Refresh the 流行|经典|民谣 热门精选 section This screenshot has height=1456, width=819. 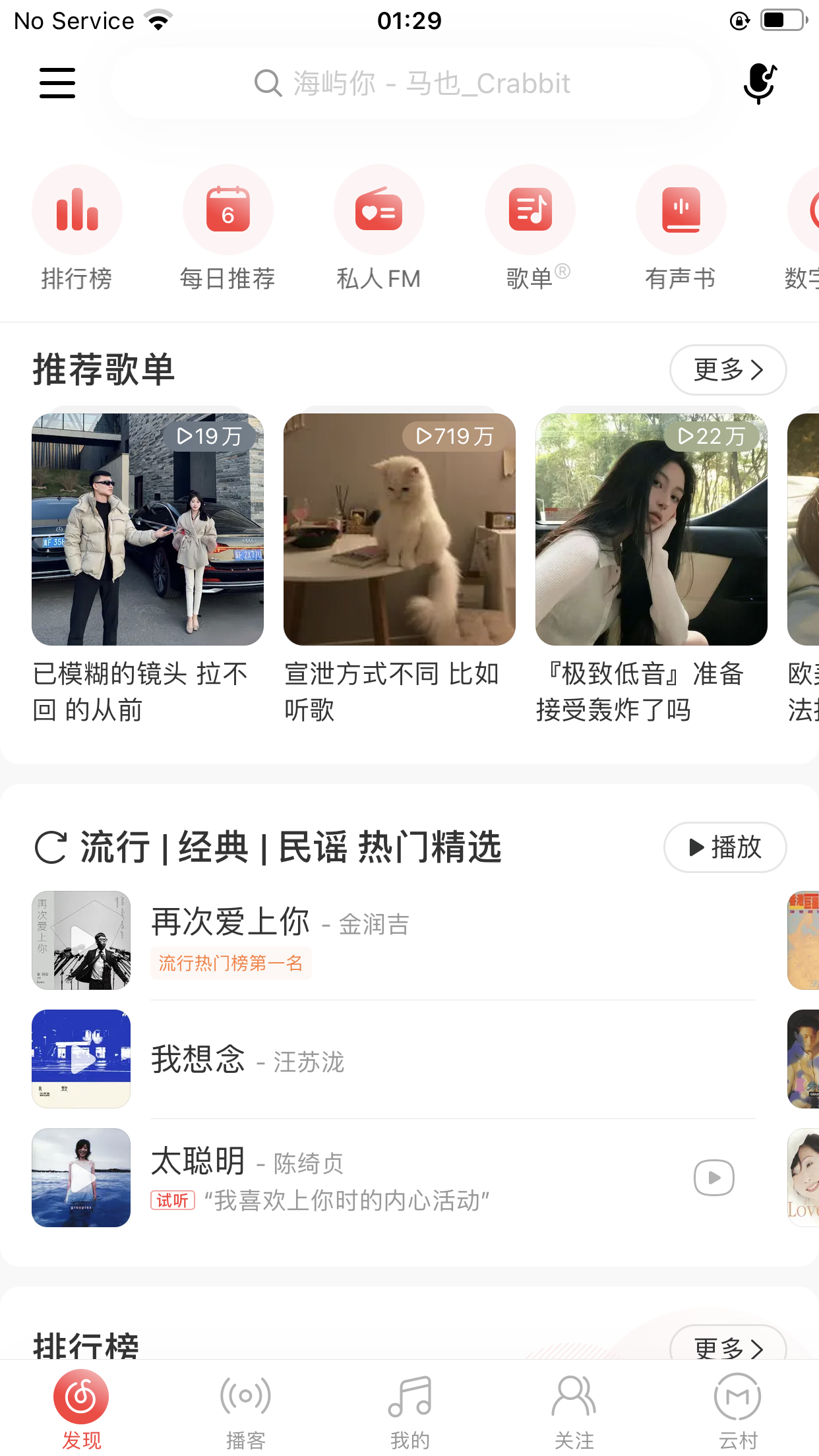[x=51, y=847]
